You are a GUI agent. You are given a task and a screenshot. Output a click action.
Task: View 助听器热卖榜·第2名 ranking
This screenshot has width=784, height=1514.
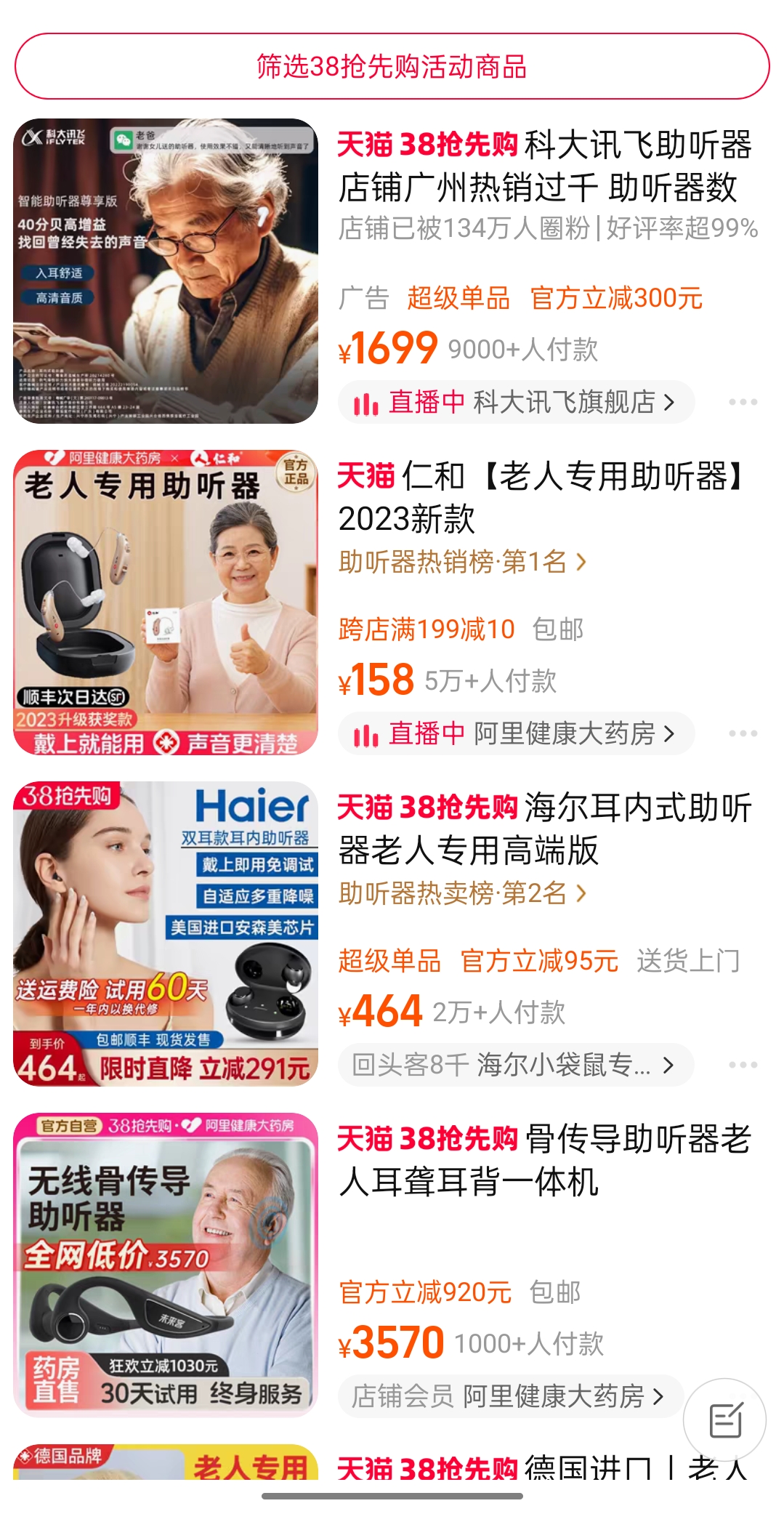(x=462, y=893)
